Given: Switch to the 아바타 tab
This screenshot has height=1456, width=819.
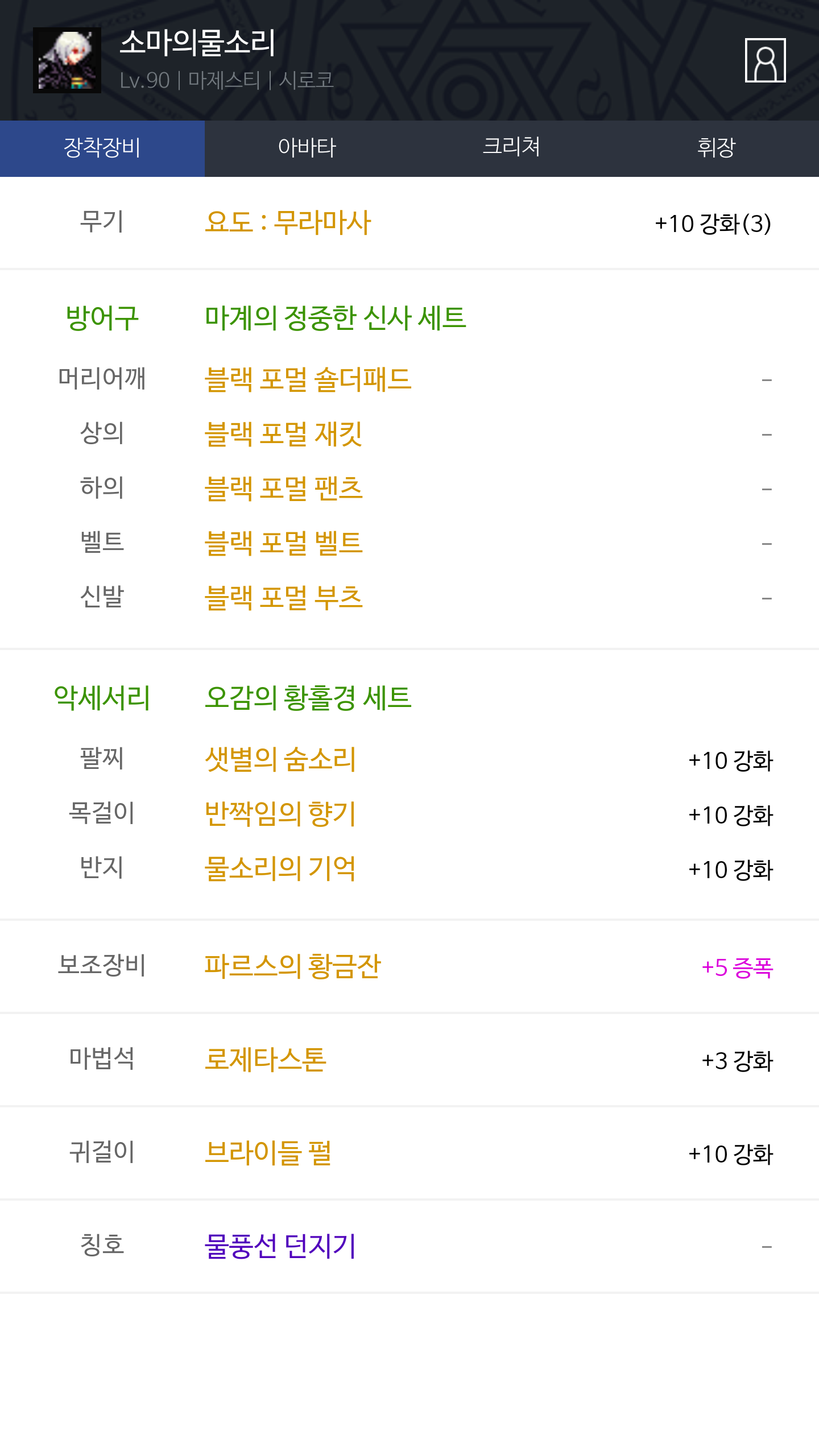Looking at the screenshot, I should tap(307, 148).
